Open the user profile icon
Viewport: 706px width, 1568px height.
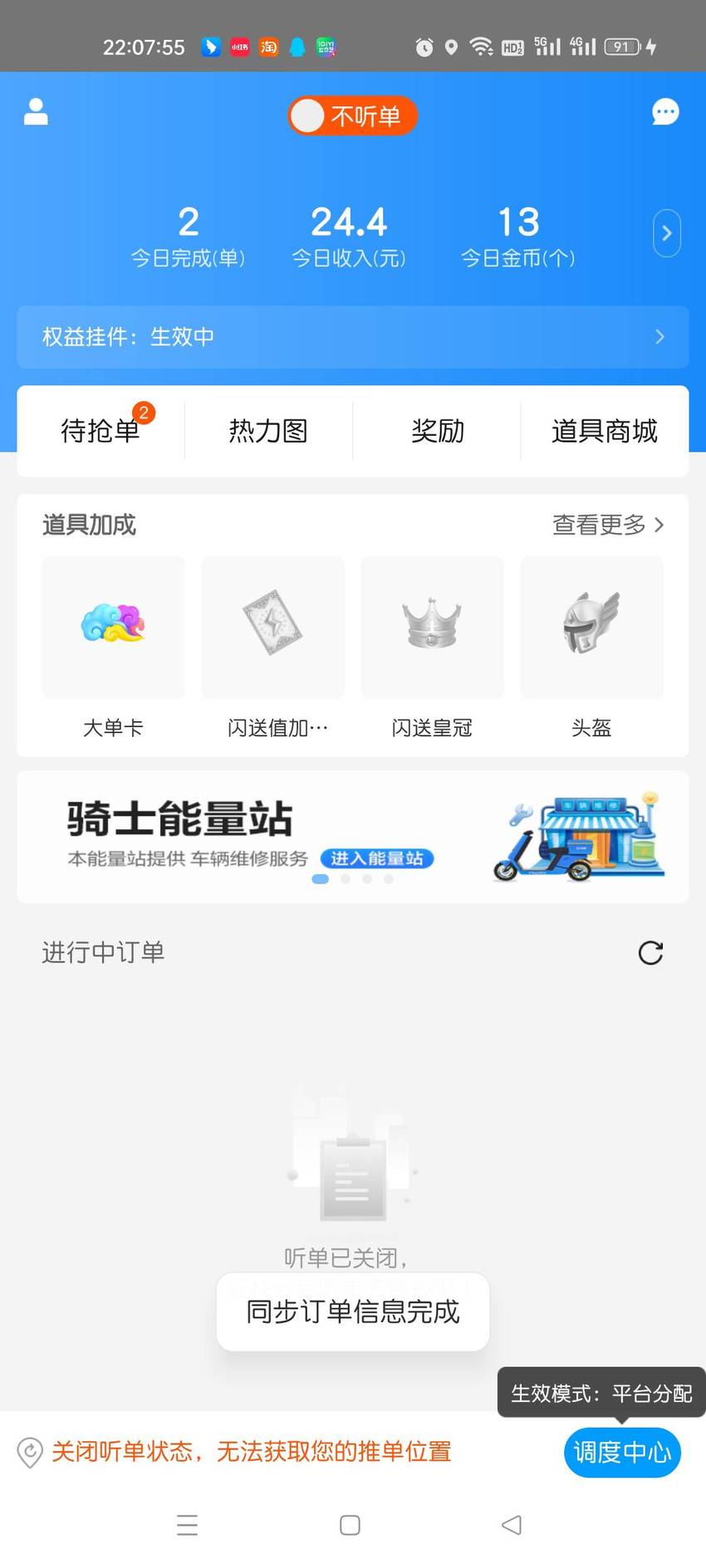point(36,111)
